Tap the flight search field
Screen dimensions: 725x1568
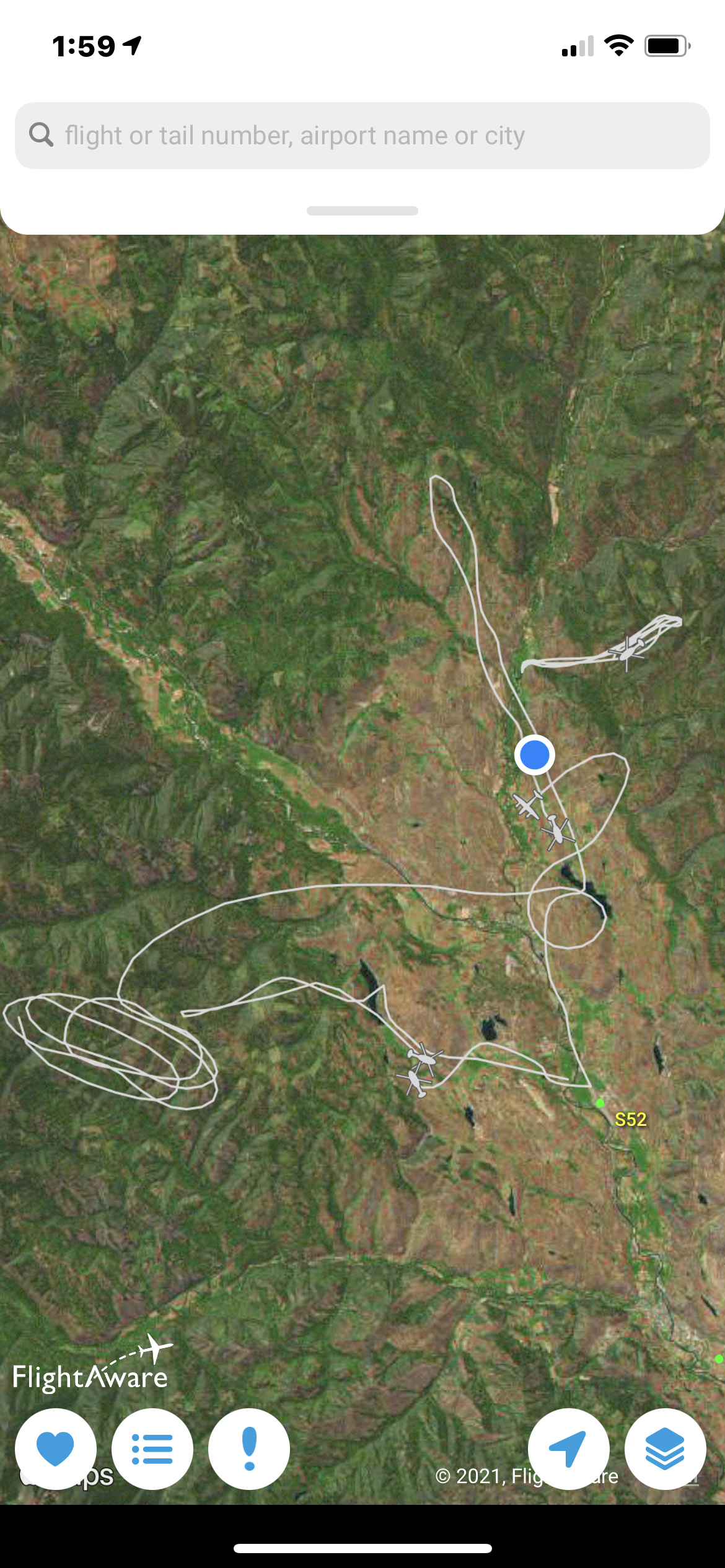(362, 136)
